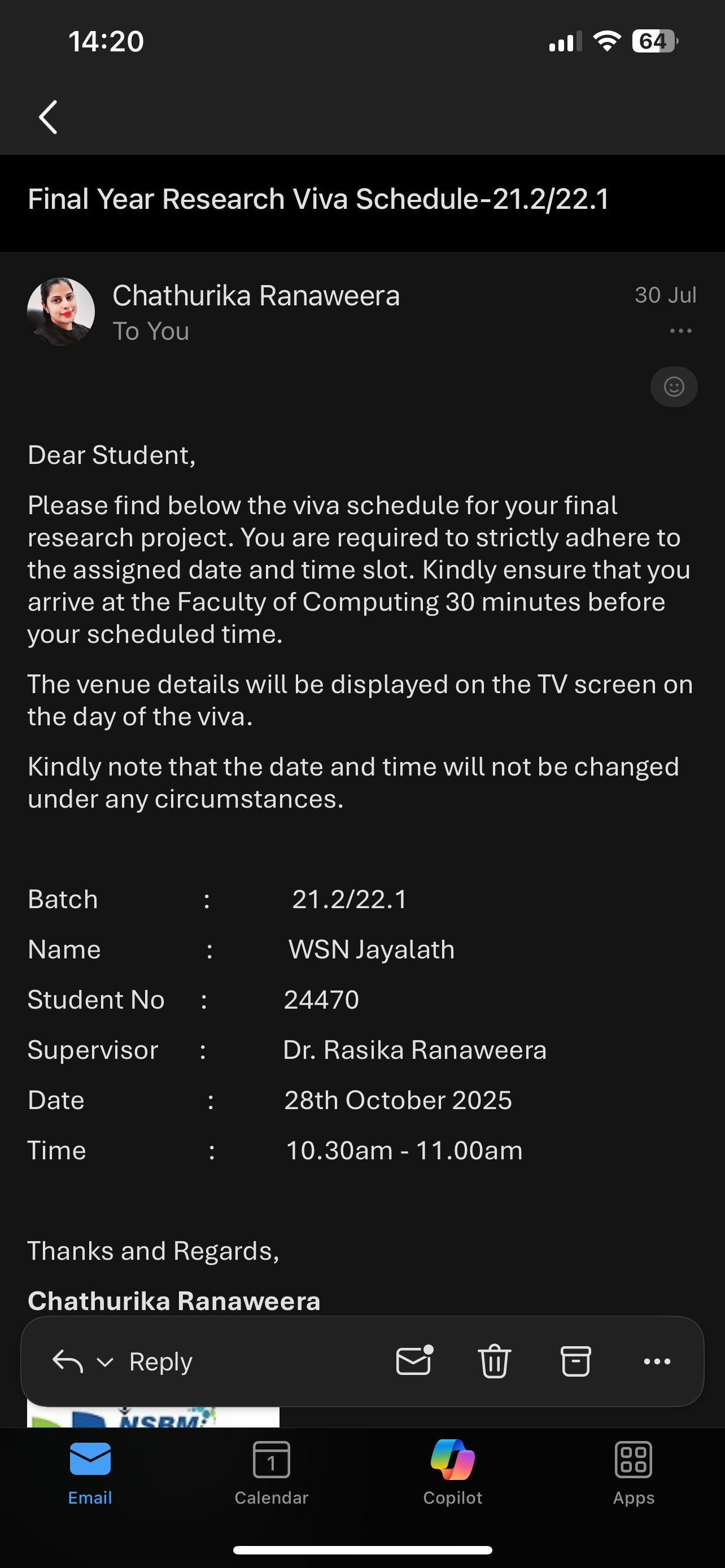Reply to Chathurika's email
Image resolution: width=725 pixels, height=1568 pixels.
pos(160,1361)
